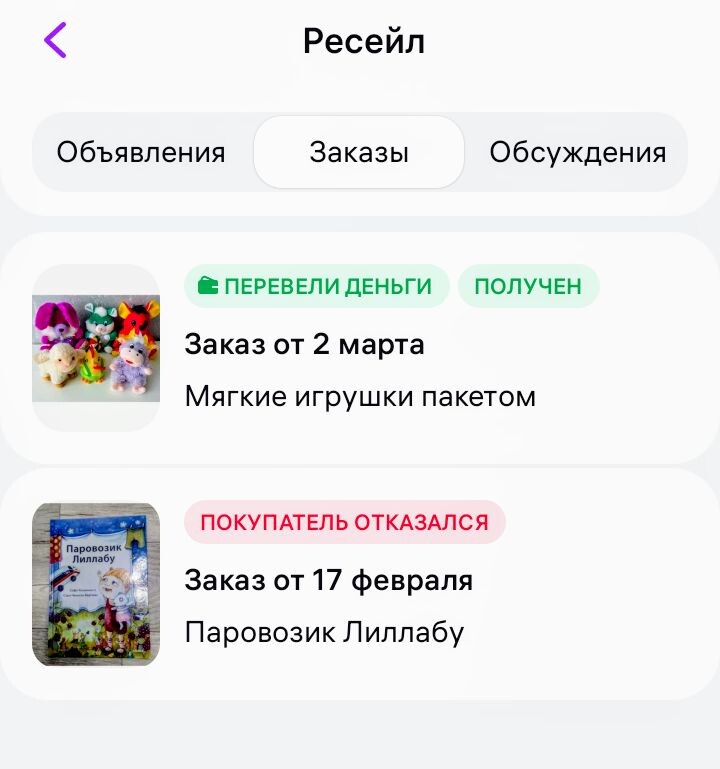Stay on the Заказы tab by clicking it
The width and height of the screenshot is (720, 769).
[358, 152]
